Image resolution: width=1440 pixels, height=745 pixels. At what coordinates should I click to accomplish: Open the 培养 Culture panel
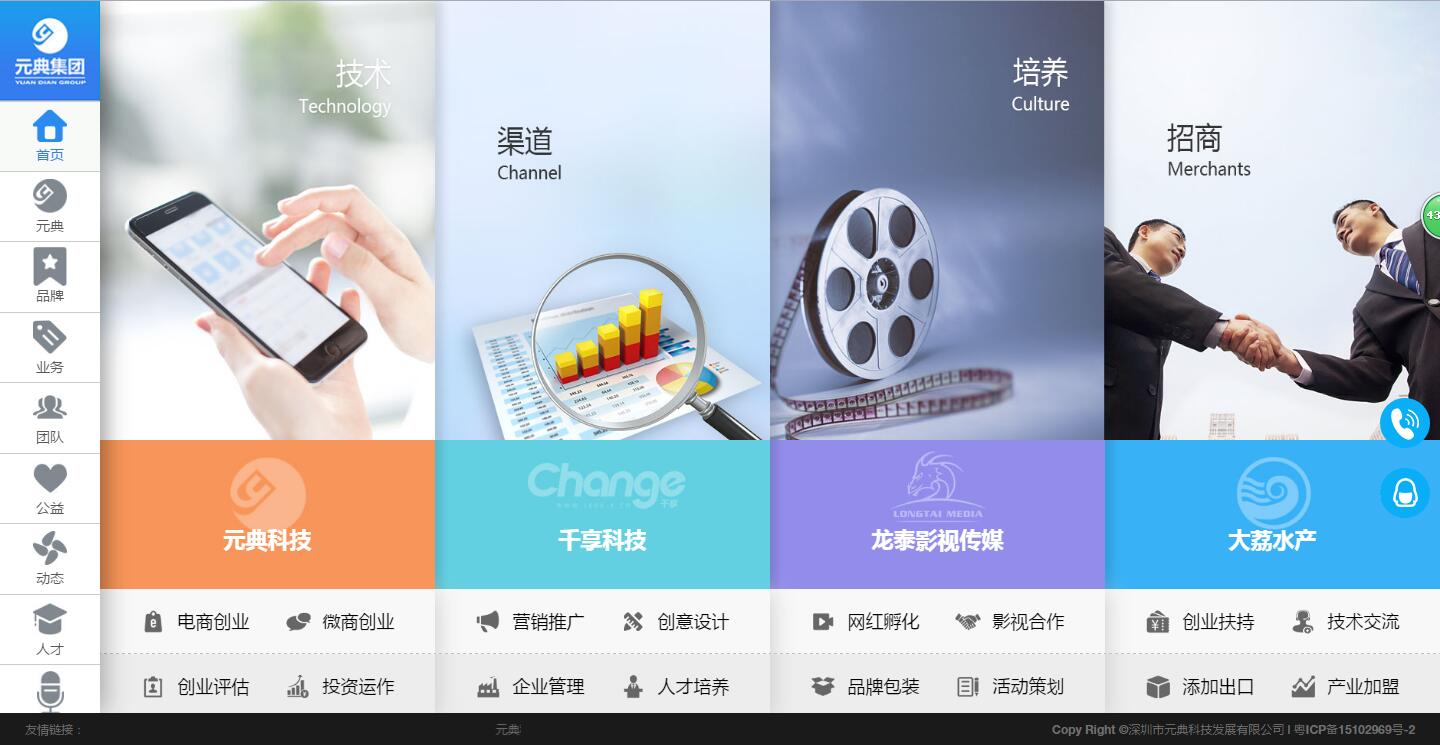[x=937, y=220]
